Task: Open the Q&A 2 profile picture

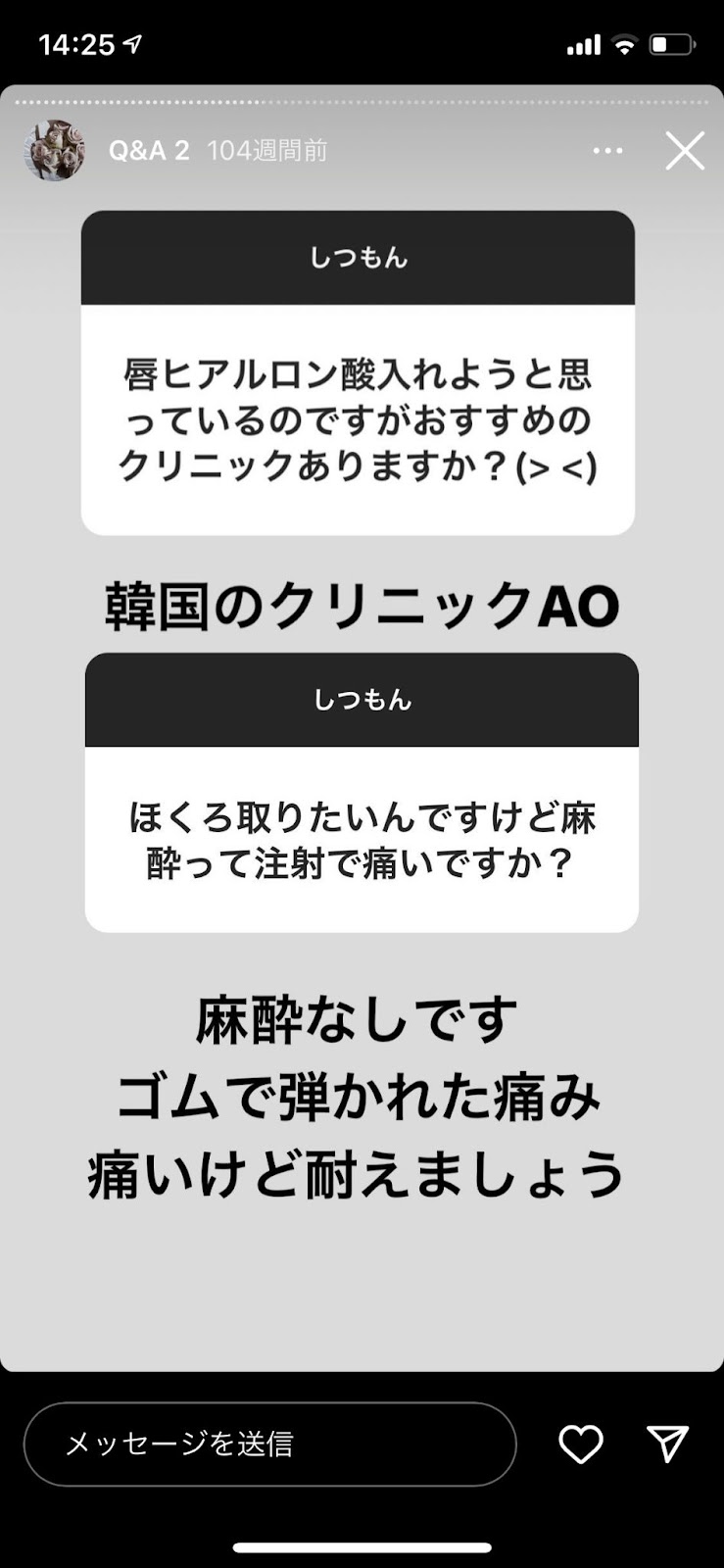Action: 55,151
